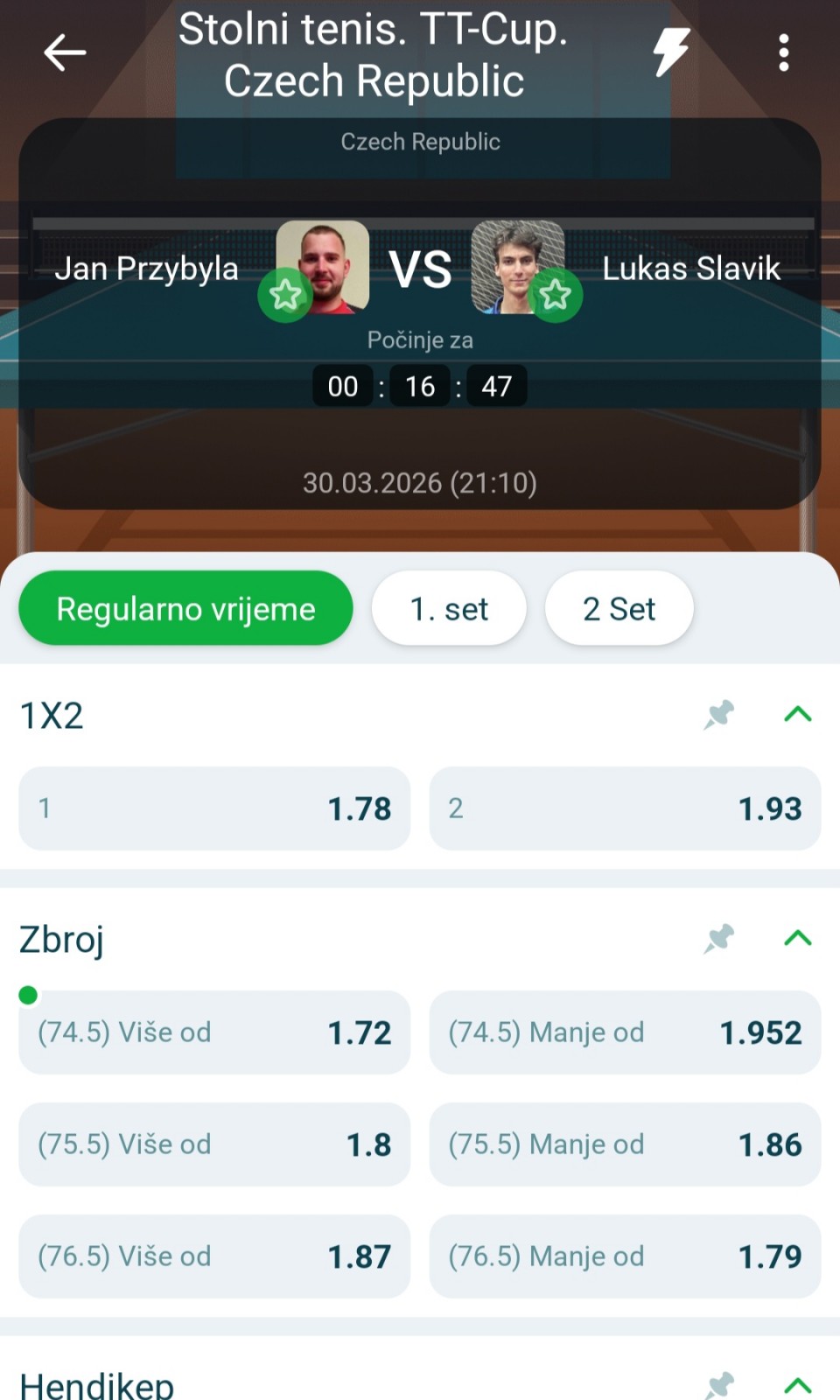
Task: Open the three-dot overflow menu
Action: point(783,52)
